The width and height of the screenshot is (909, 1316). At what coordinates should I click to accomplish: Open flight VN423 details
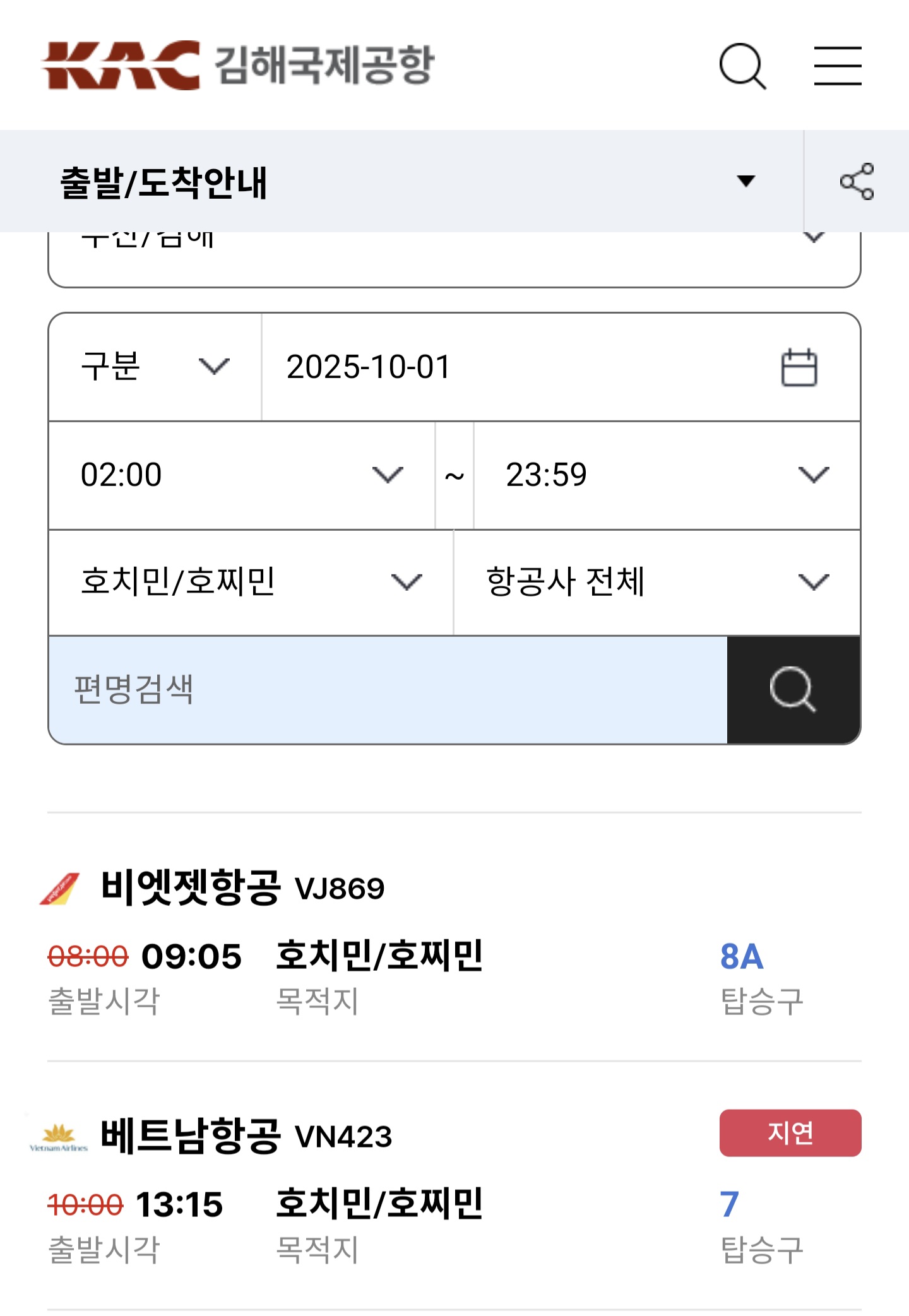click(x=343, y=1137)
